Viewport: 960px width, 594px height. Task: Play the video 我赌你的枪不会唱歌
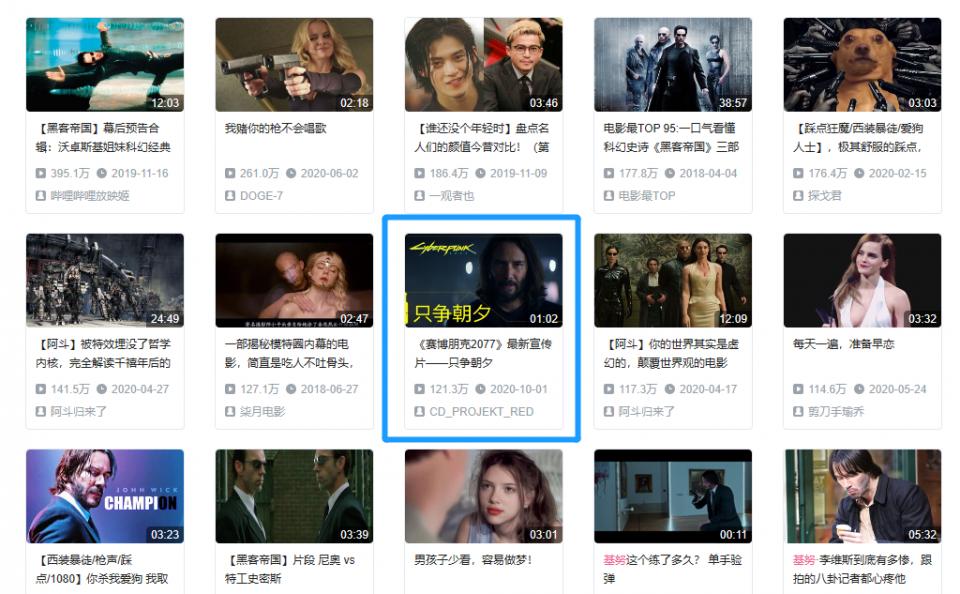(294, 64)
